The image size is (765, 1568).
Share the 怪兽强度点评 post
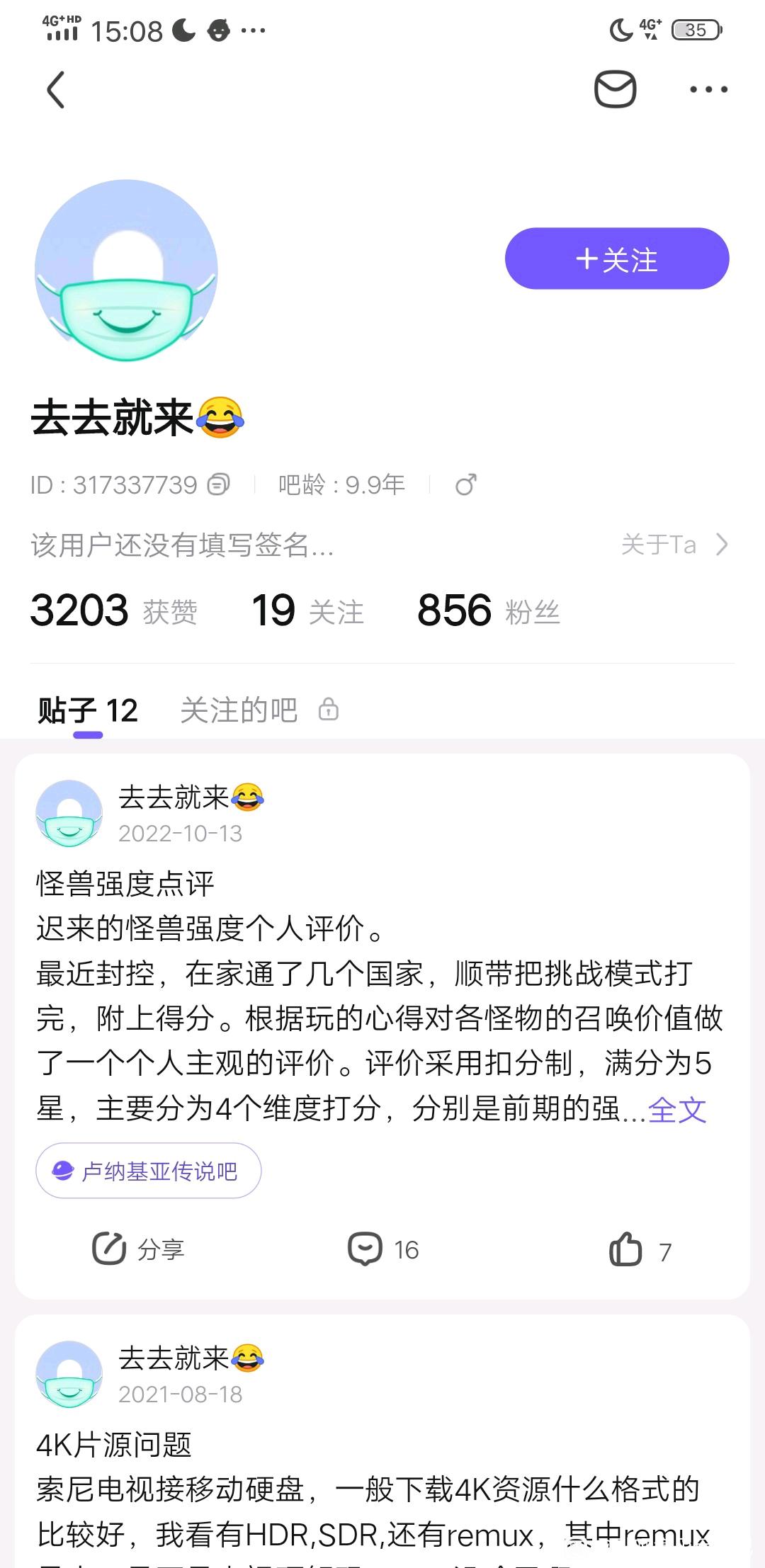139,1249
